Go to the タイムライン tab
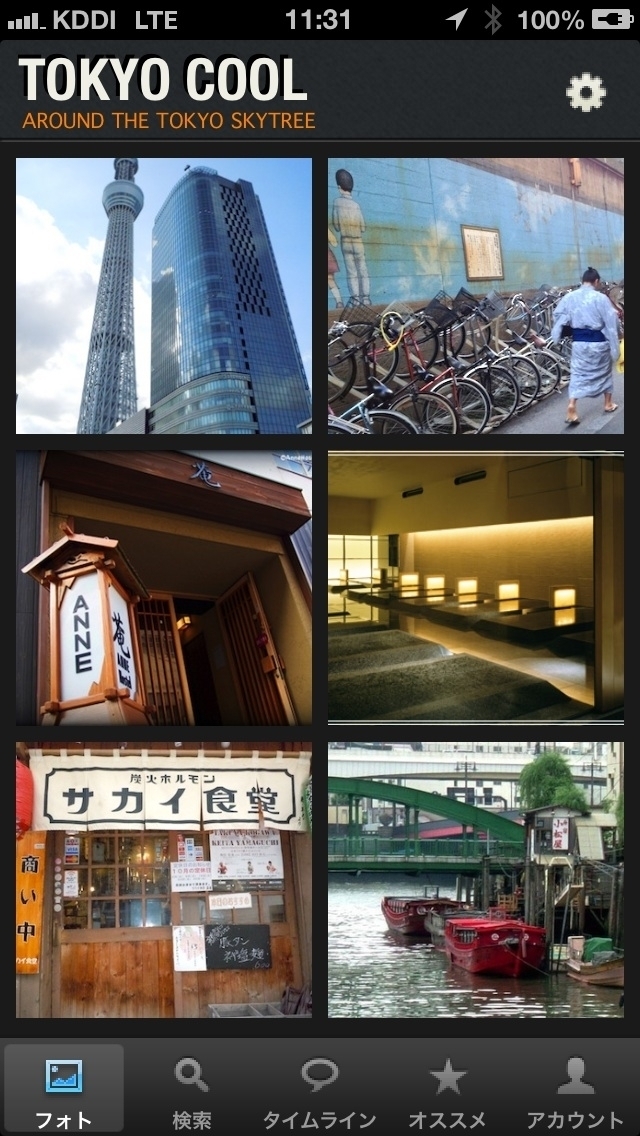640x1136 pixels. [x=320, y=1090]
